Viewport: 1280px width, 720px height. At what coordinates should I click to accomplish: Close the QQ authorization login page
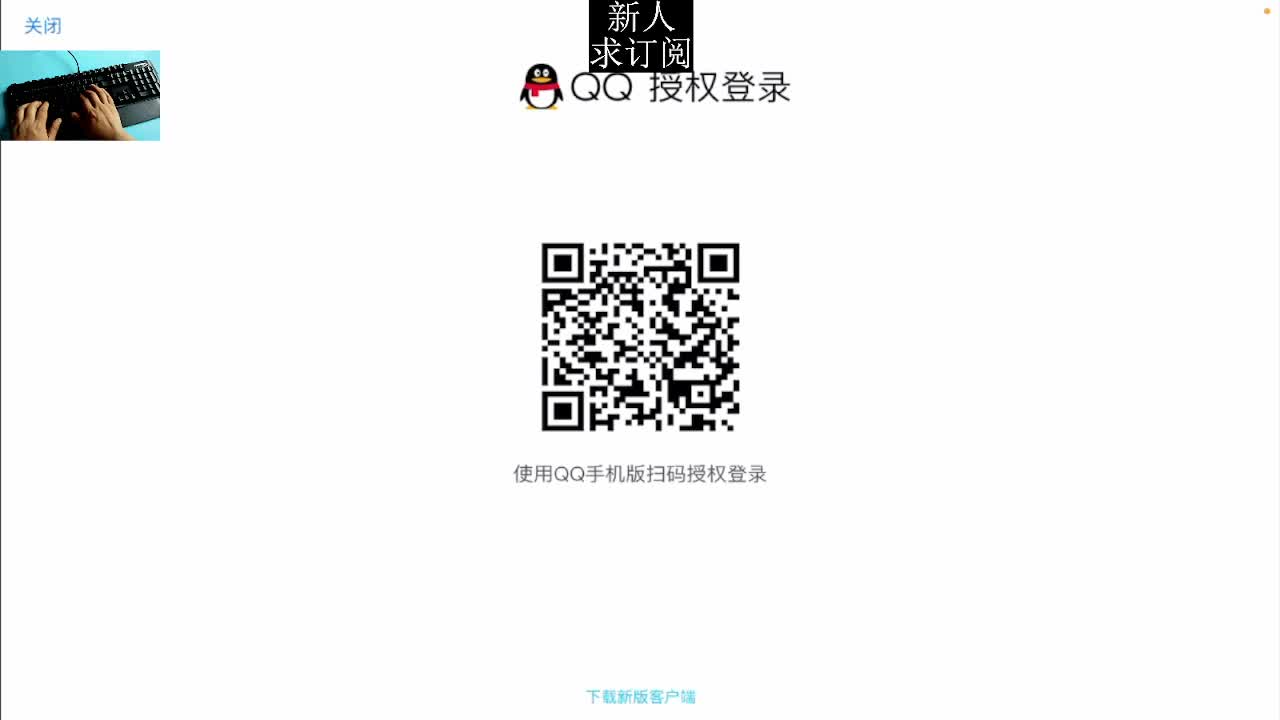[43, 26]
